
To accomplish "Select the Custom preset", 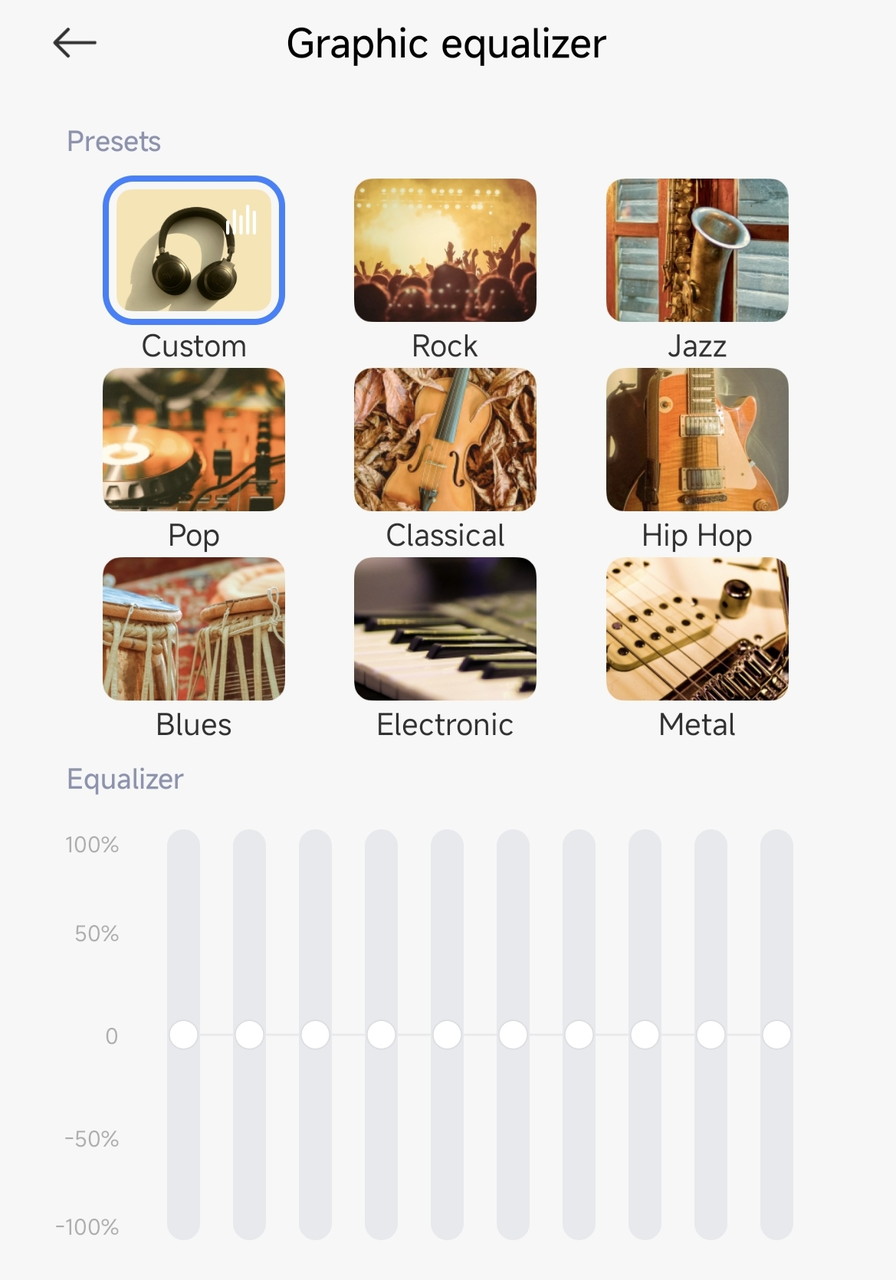I will 194,251.
